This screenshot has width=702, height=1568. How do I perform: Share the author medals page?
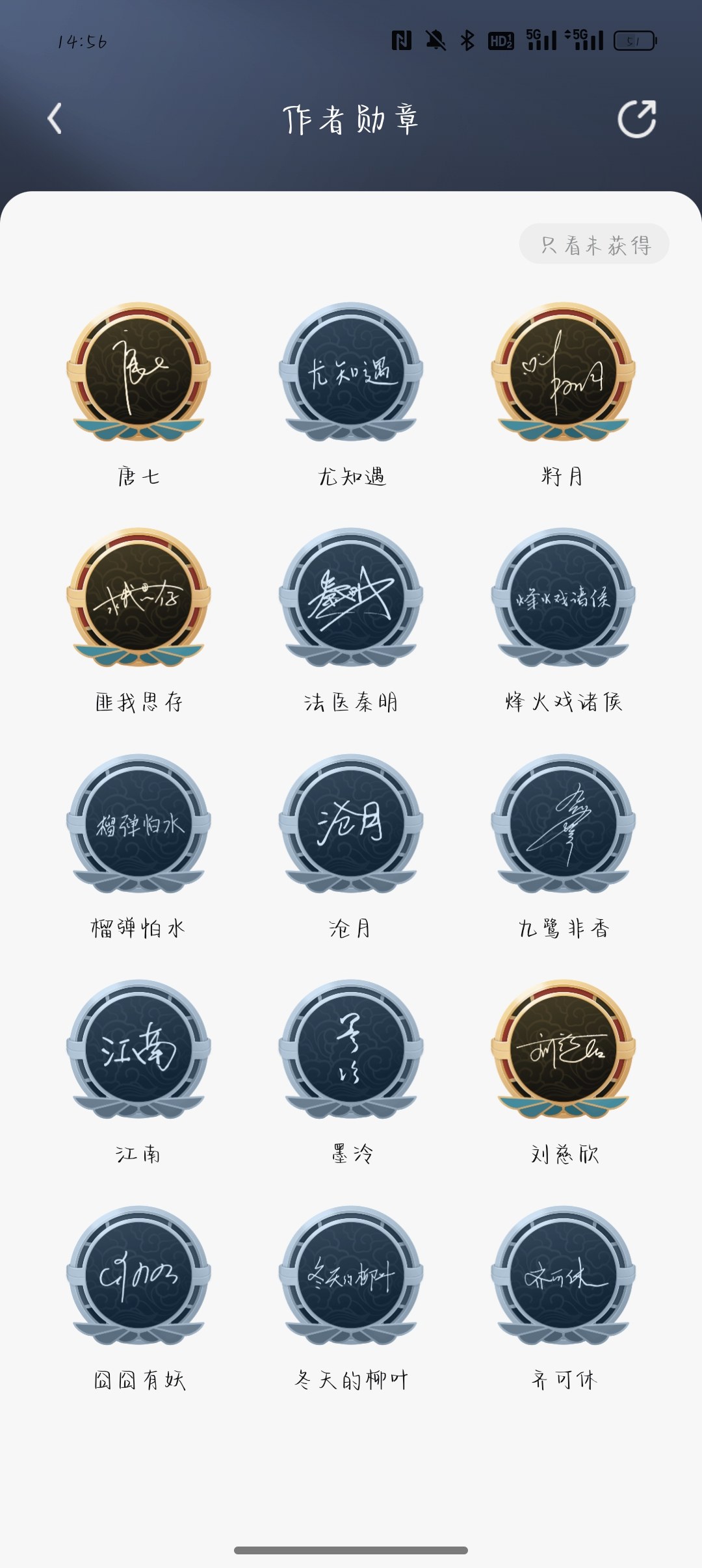point(636,119)
